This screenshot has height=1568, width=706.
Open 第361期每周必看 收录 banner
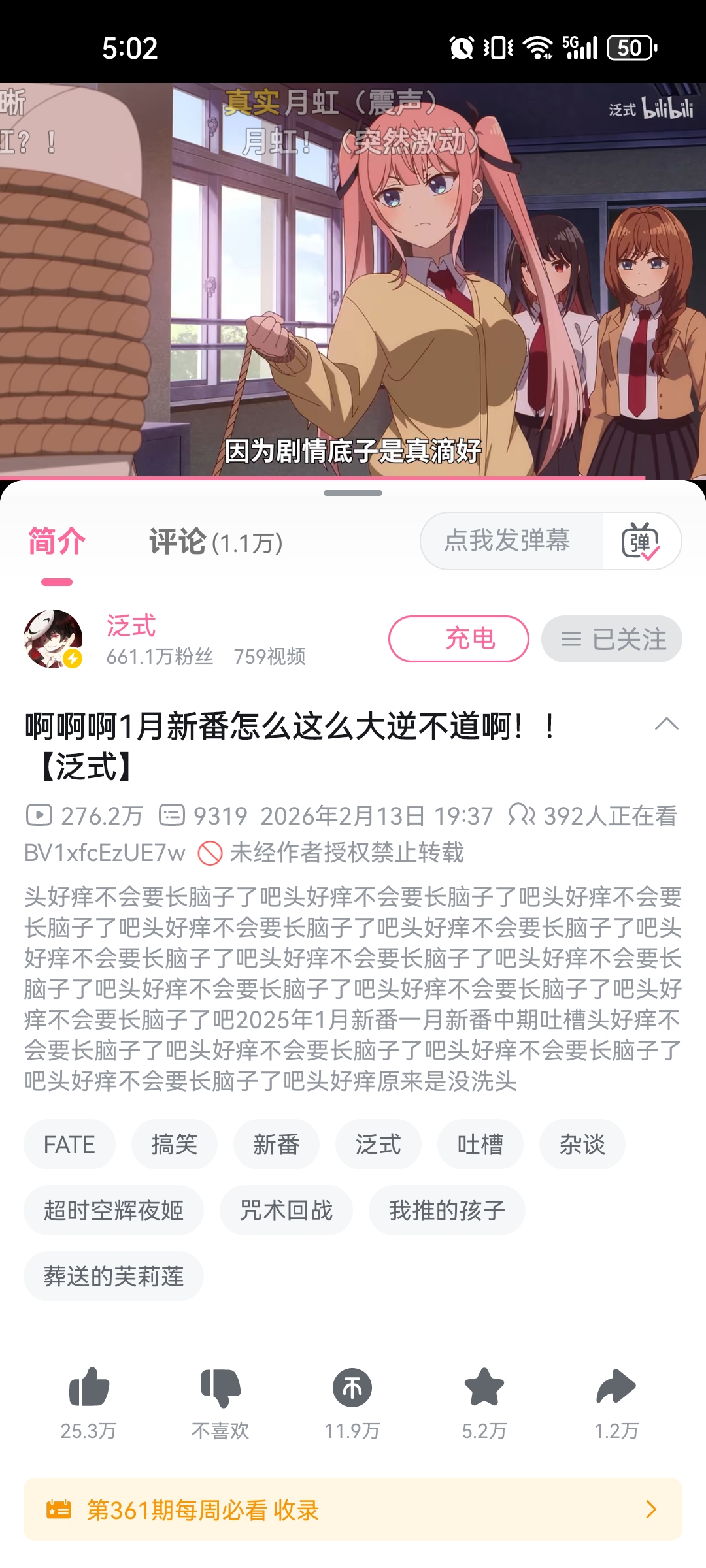click(x=353, y=1509)
